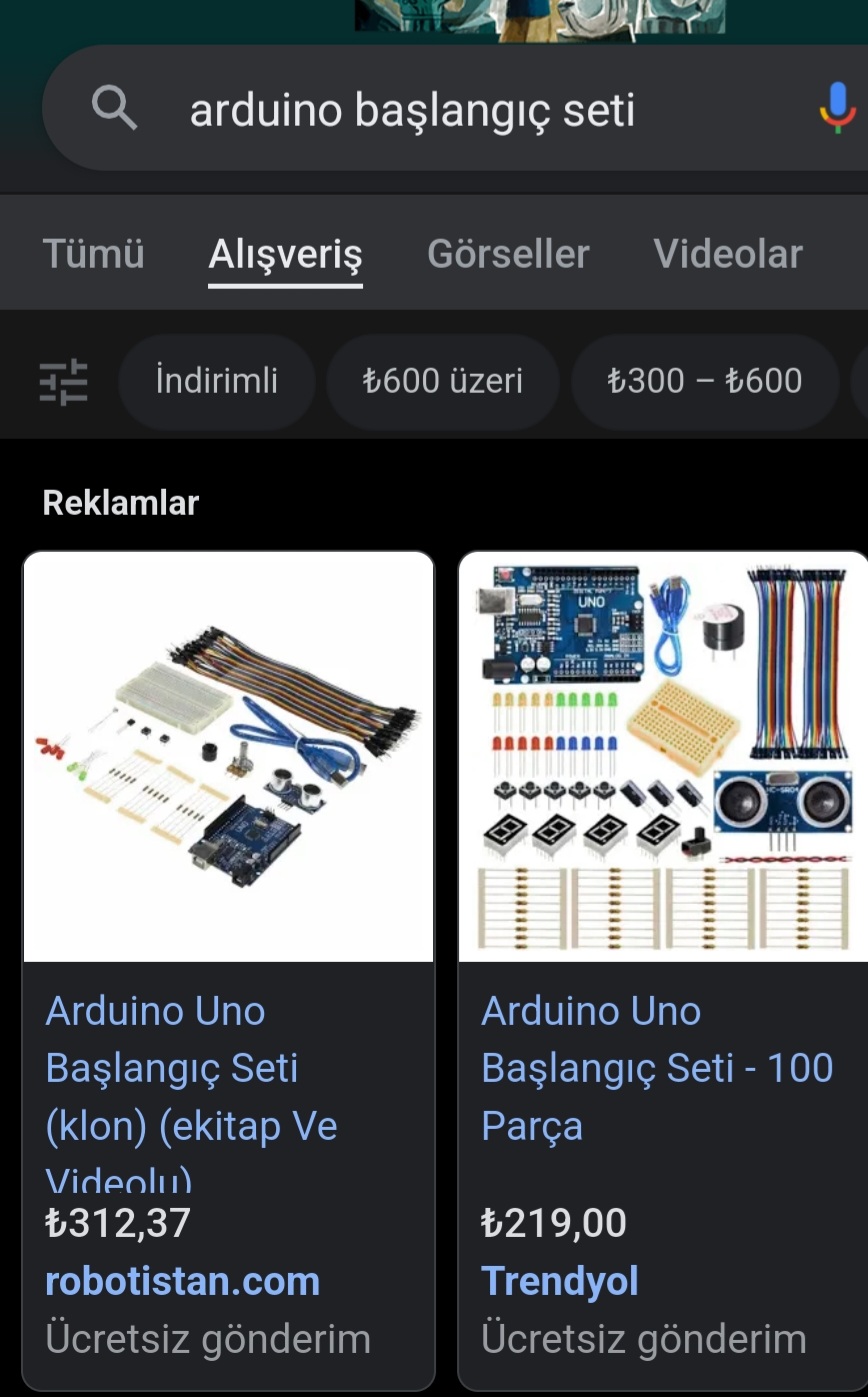This screenshot has width=868, height=1397.
Task: Tap the Videolar tab slider area
Action: click(x=727, y=253)
